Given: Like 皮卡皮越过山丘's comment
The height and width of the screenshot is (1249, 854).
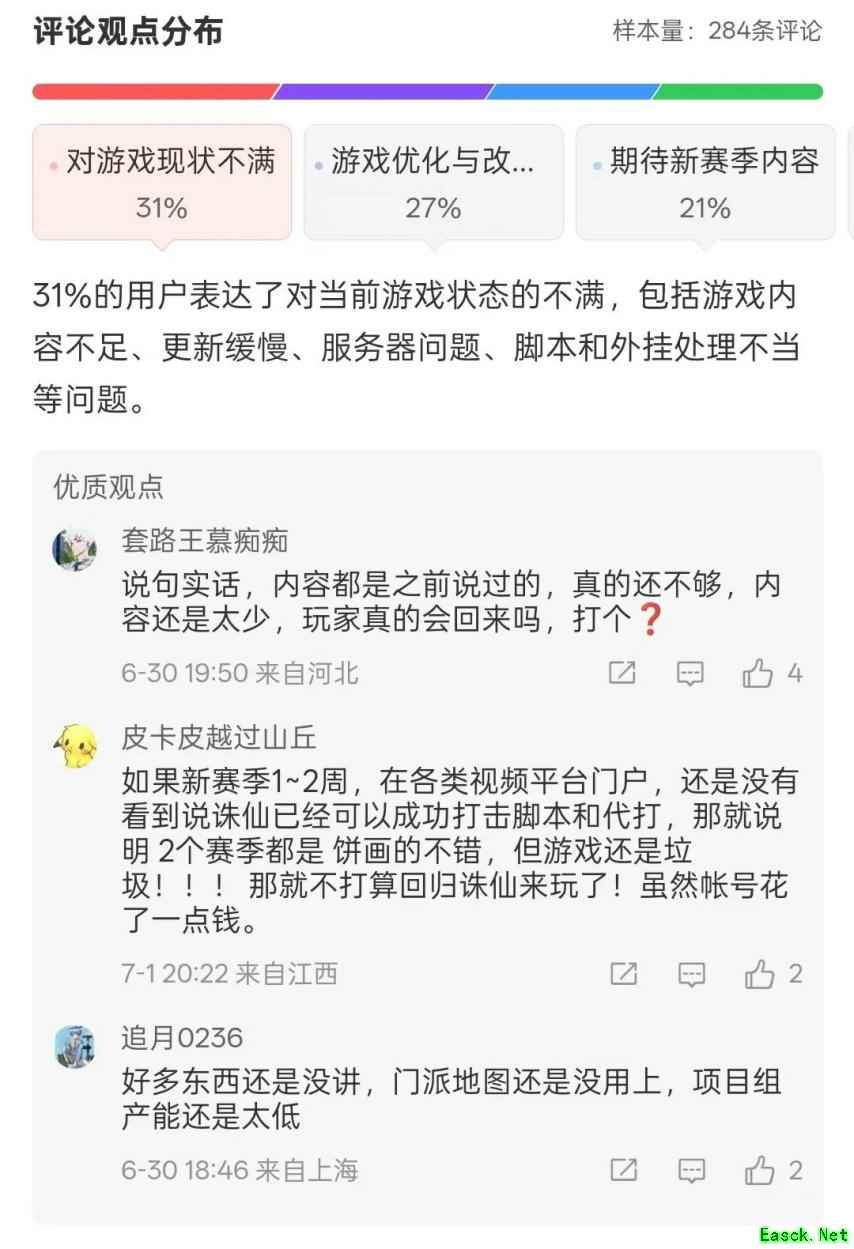Looking at the screenshot, I should click(x=760, y=973).
